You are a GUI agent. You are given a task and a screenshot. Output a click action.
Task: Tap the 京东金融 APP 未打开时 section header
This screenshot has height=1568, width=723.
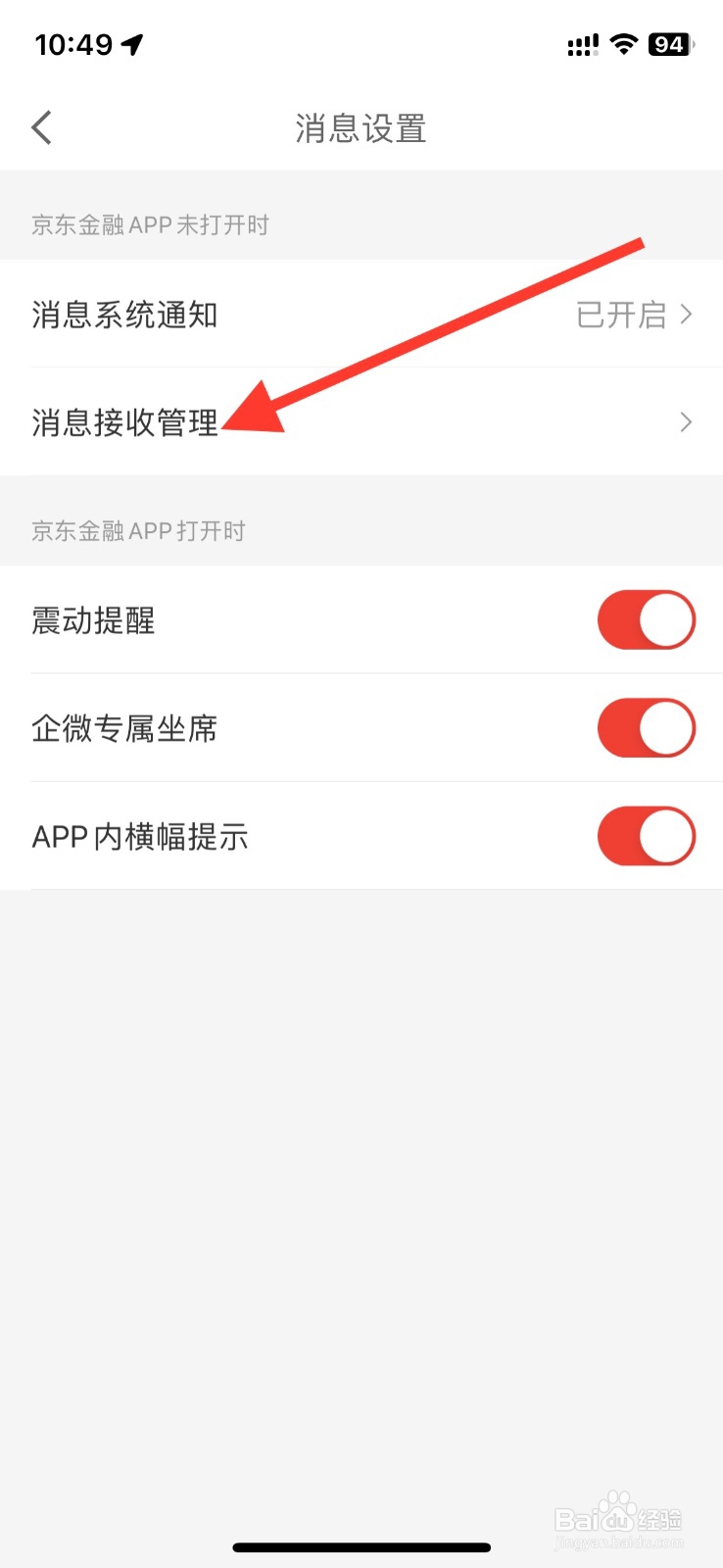(x=149, y=225)
